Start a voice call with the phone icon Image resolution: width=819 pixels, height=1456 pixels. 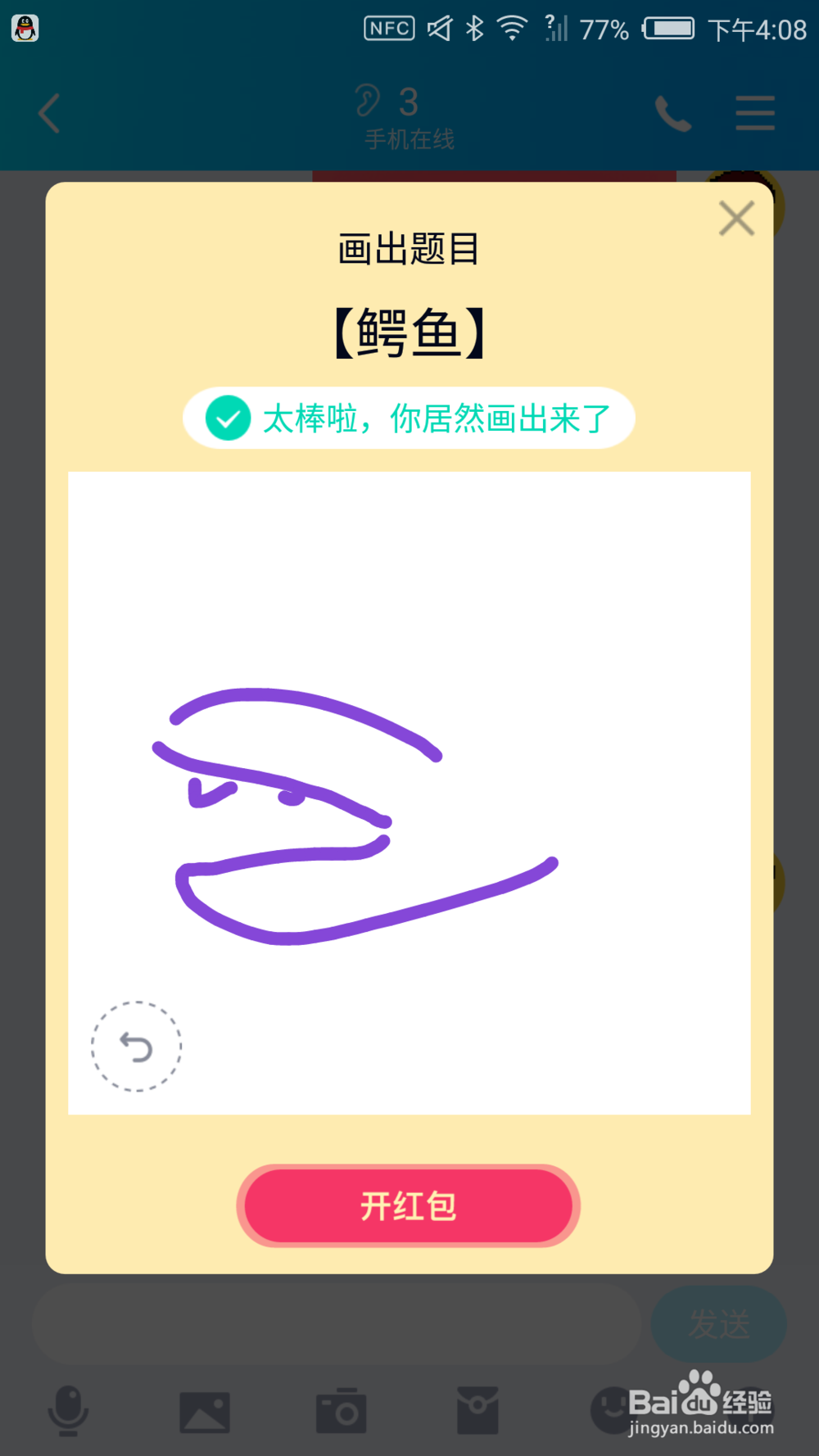click(x=673, y=113)
